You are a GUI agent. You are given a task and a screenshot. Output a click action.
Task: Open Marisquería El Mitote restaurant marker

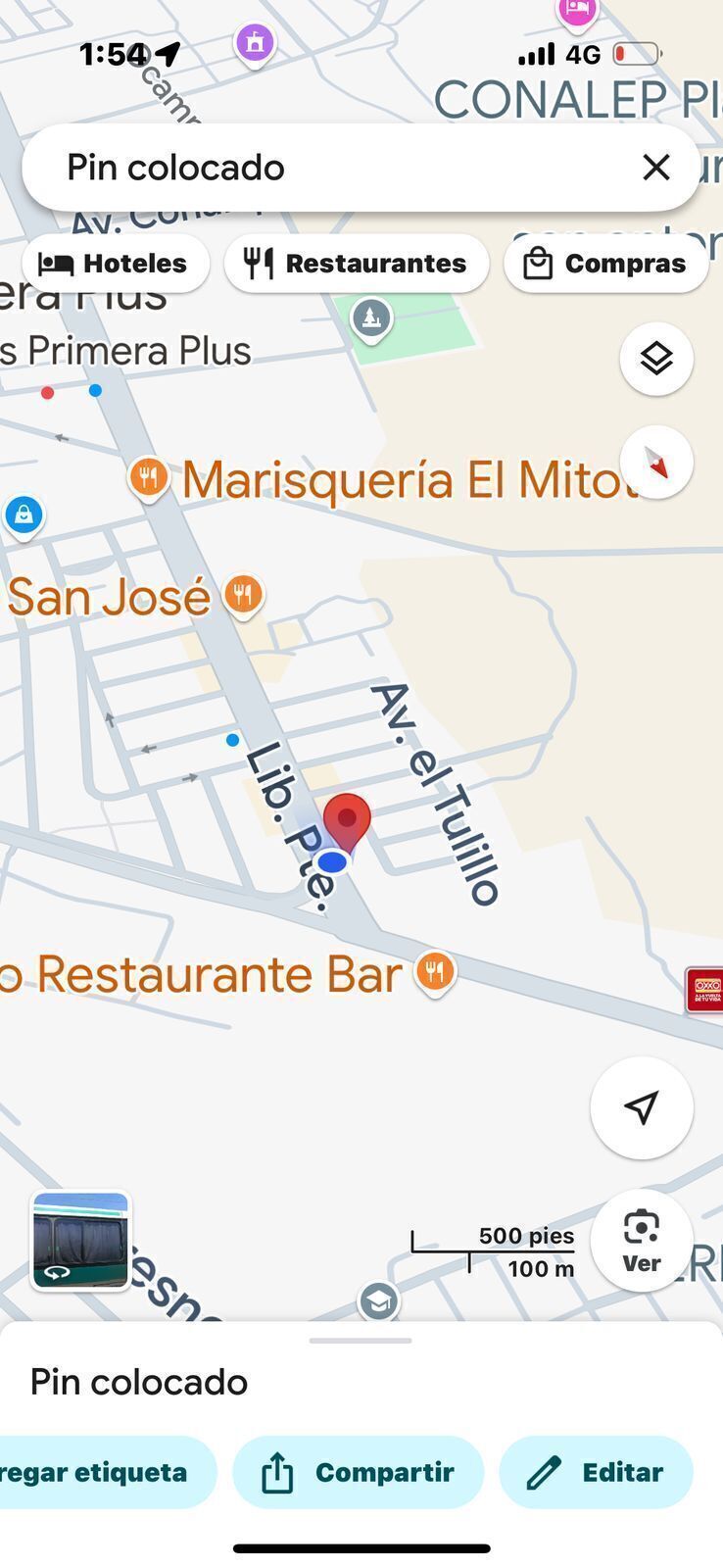point(149,478)
